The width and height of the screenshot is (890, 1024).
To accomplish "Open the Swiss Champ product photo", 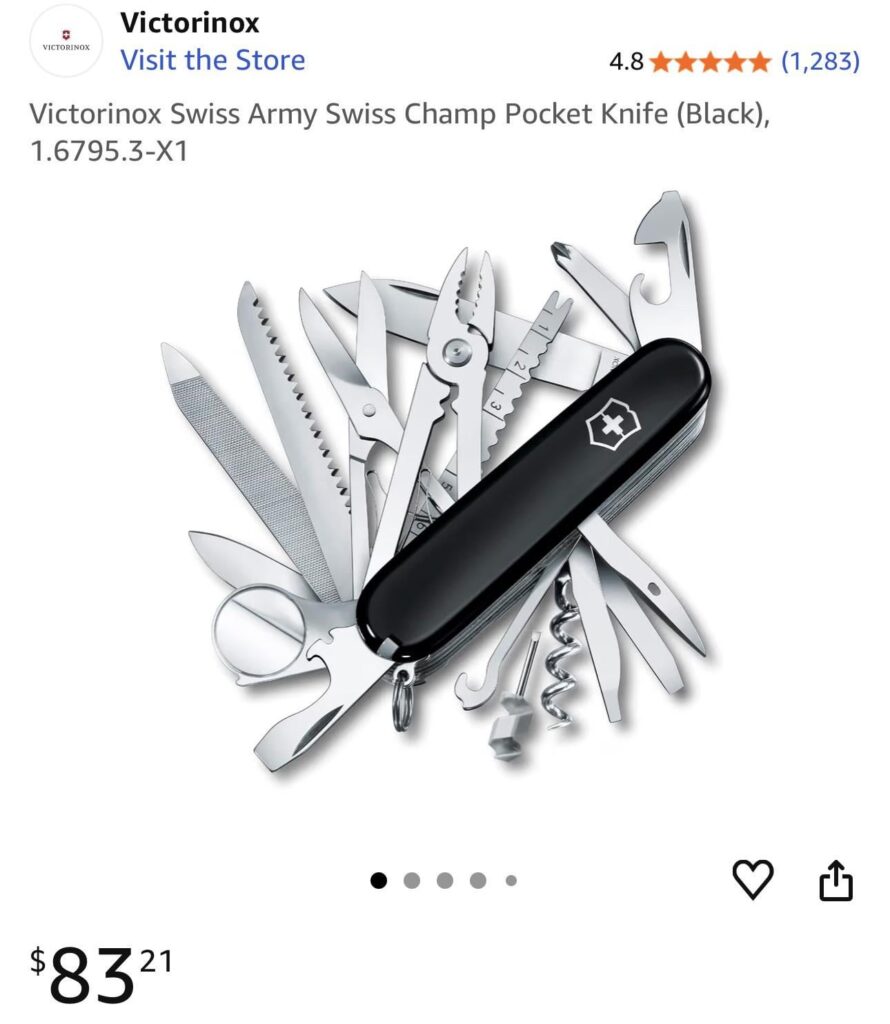I will click(445, 490).
